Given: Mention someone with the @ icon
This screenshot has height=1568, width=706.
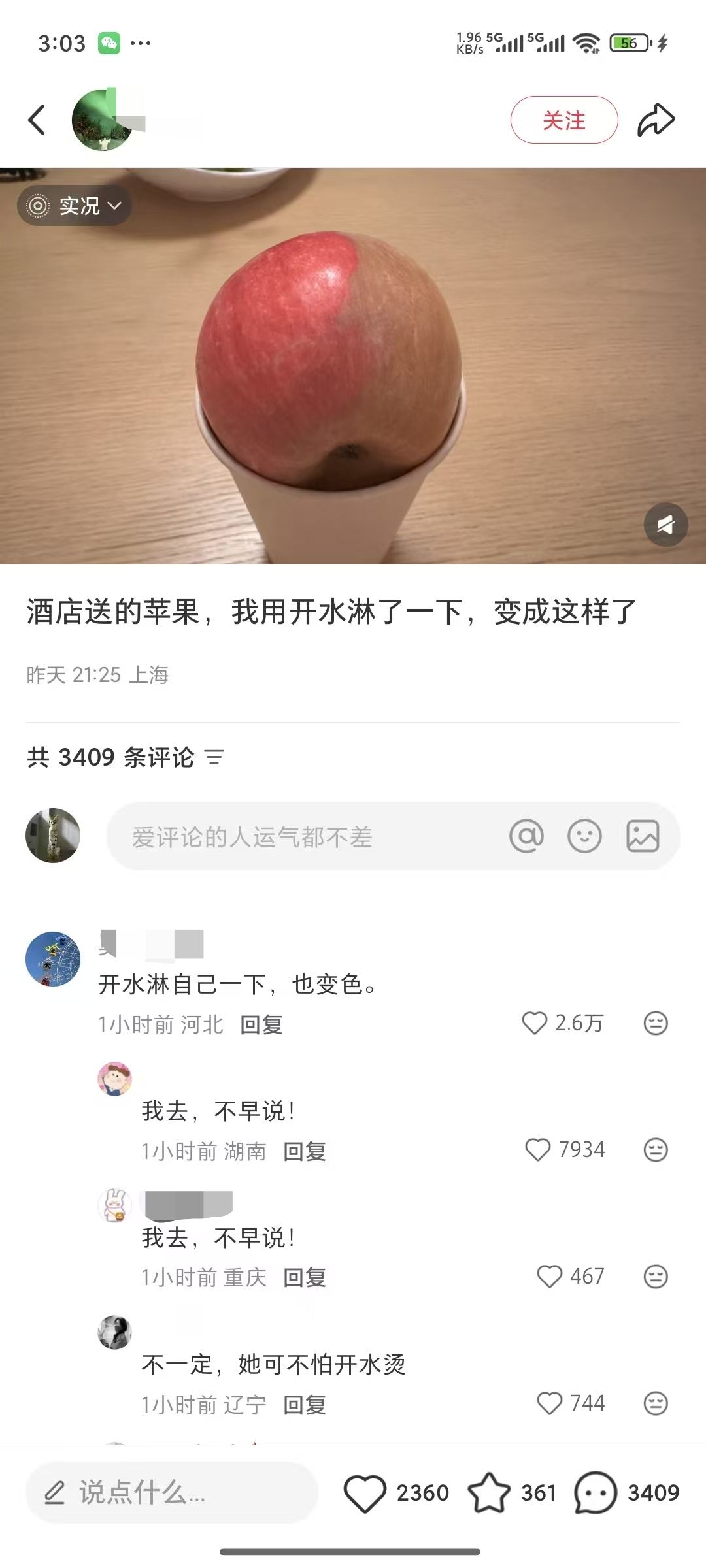Looking at the screenshot, I should 526,836.
